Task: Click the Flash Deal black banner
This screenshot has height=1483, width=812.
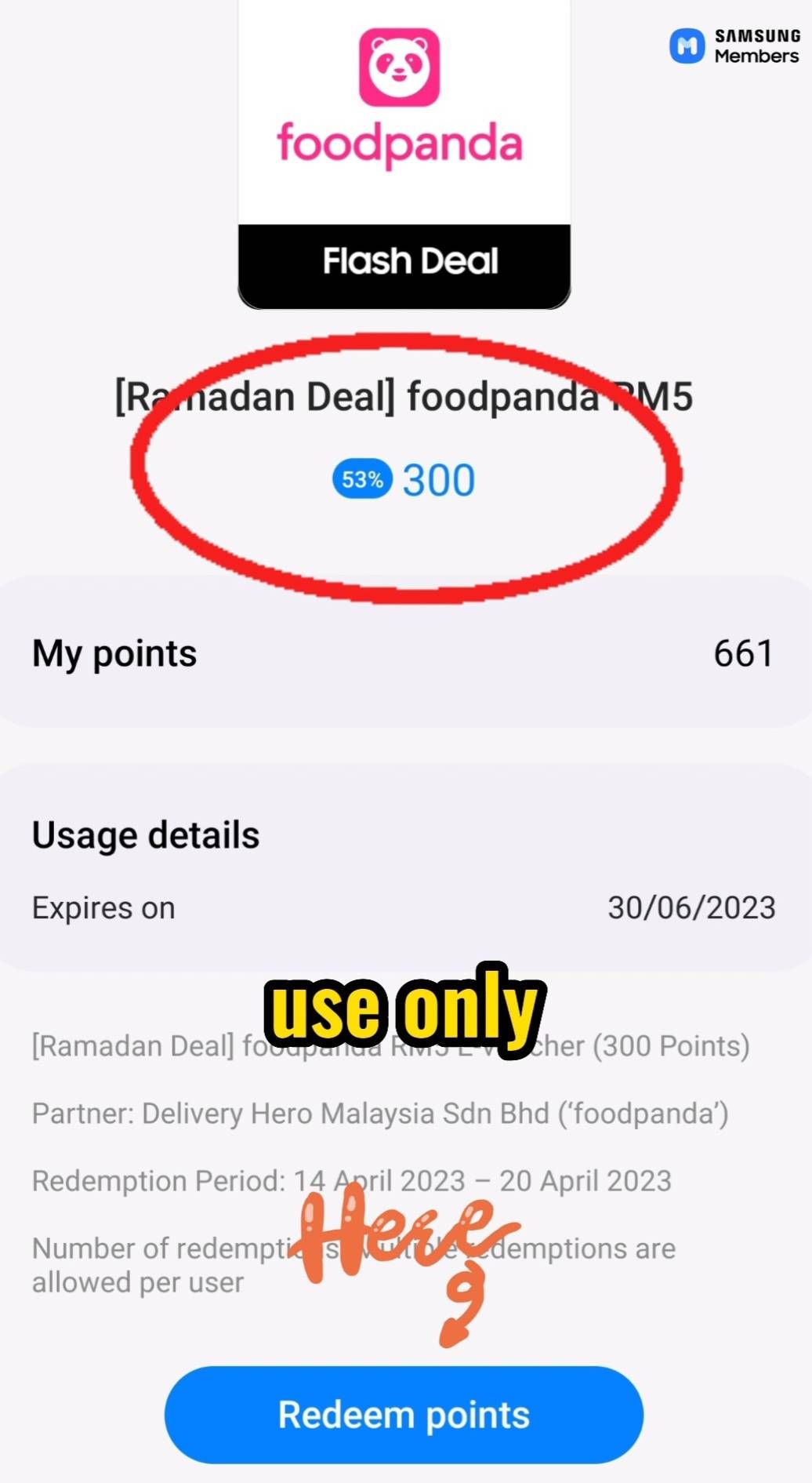Action: [x=405, y=260]
